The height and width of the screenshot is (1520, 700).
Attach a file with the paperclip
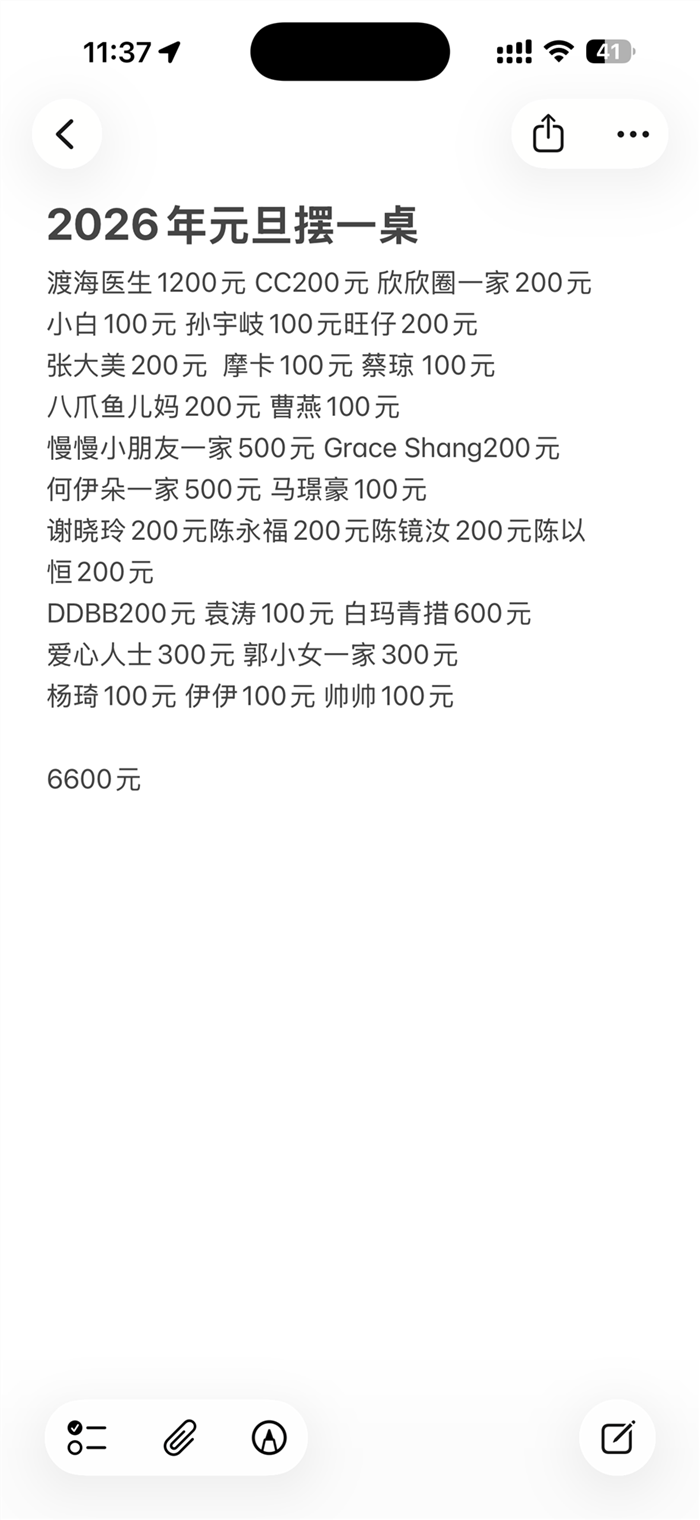click(x=179, y=1438)
